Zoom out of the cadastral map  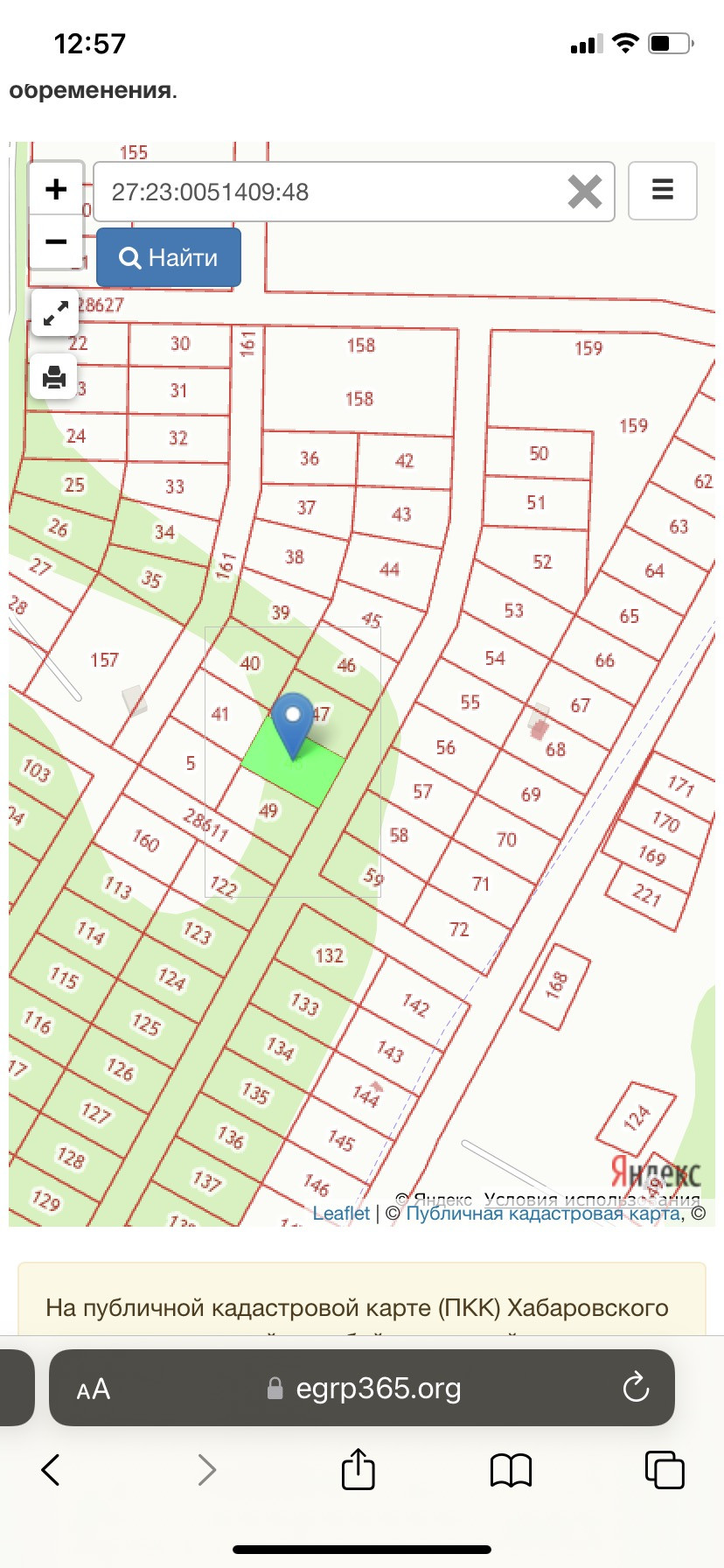click(x=56, y=241)
